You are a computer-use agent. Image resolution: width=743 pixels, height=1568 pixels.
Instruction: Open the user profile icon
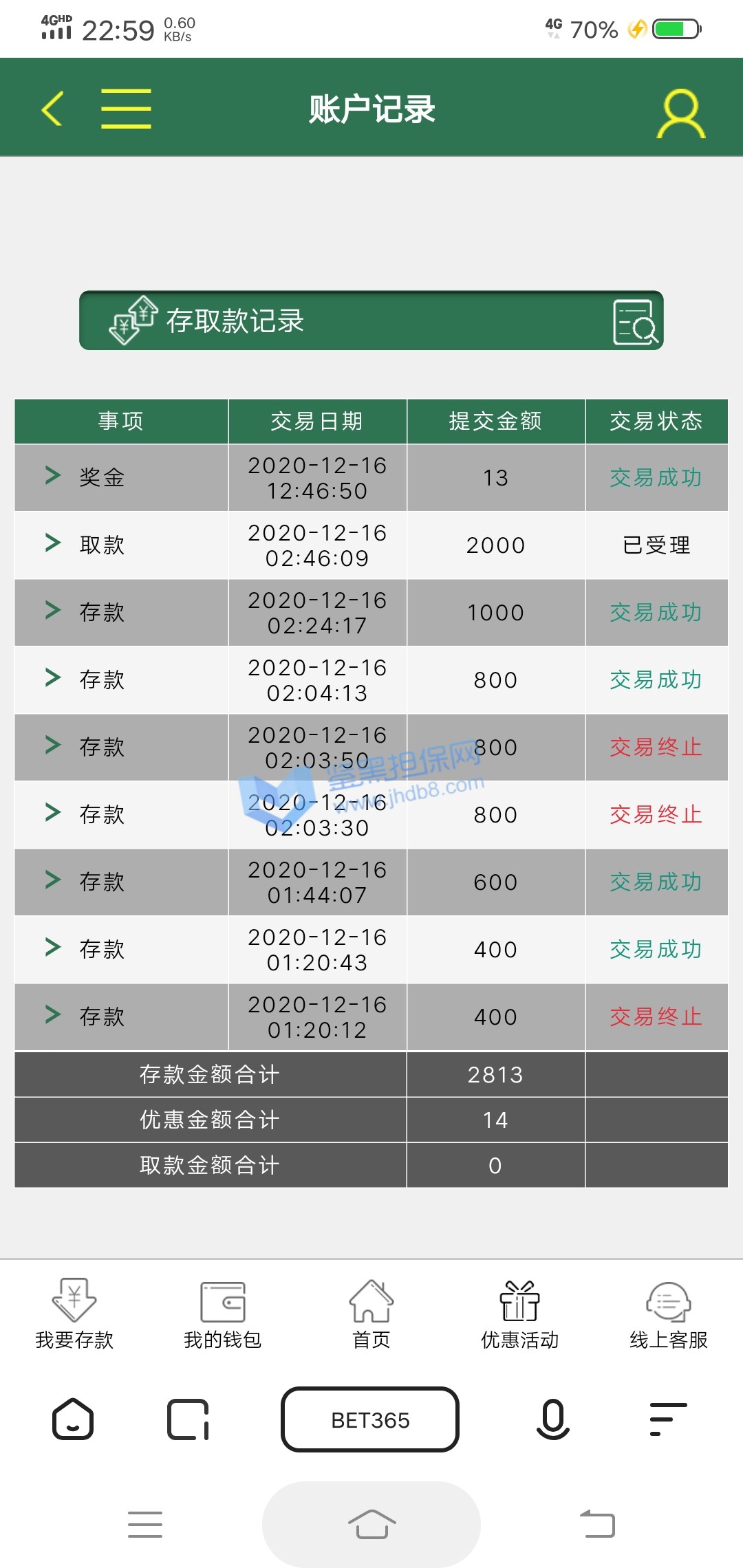[680, 113]
